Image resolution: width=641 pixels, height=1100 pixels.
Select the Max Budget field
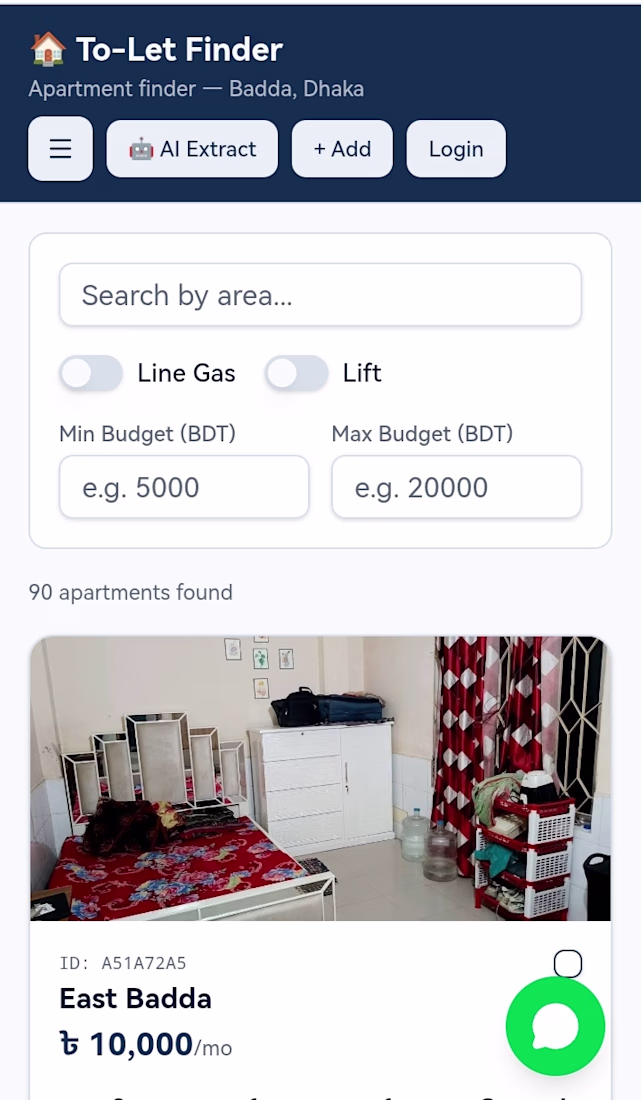coord(457,487)
